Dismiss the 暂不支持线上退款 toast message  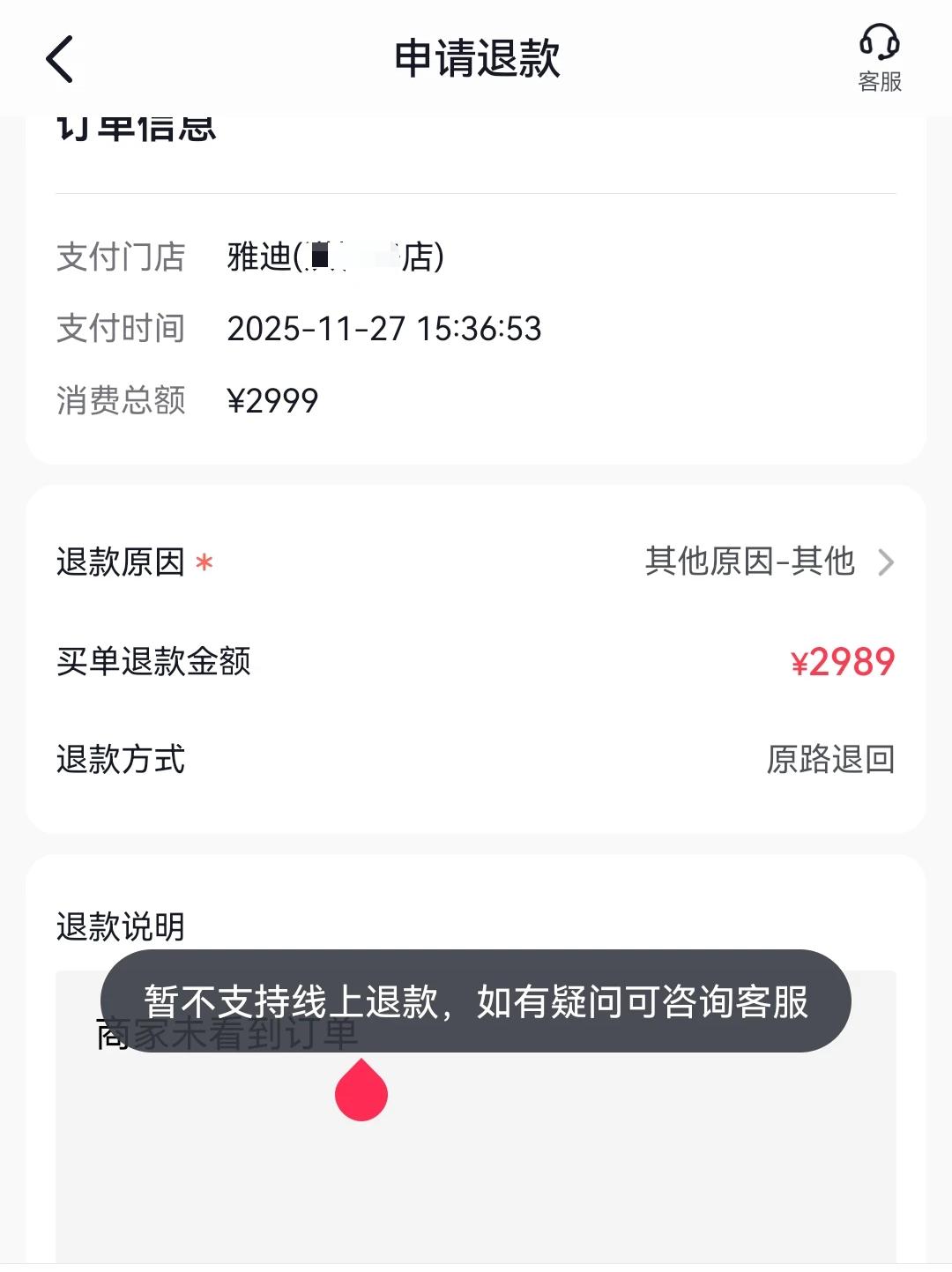(x=476, y=1002)
